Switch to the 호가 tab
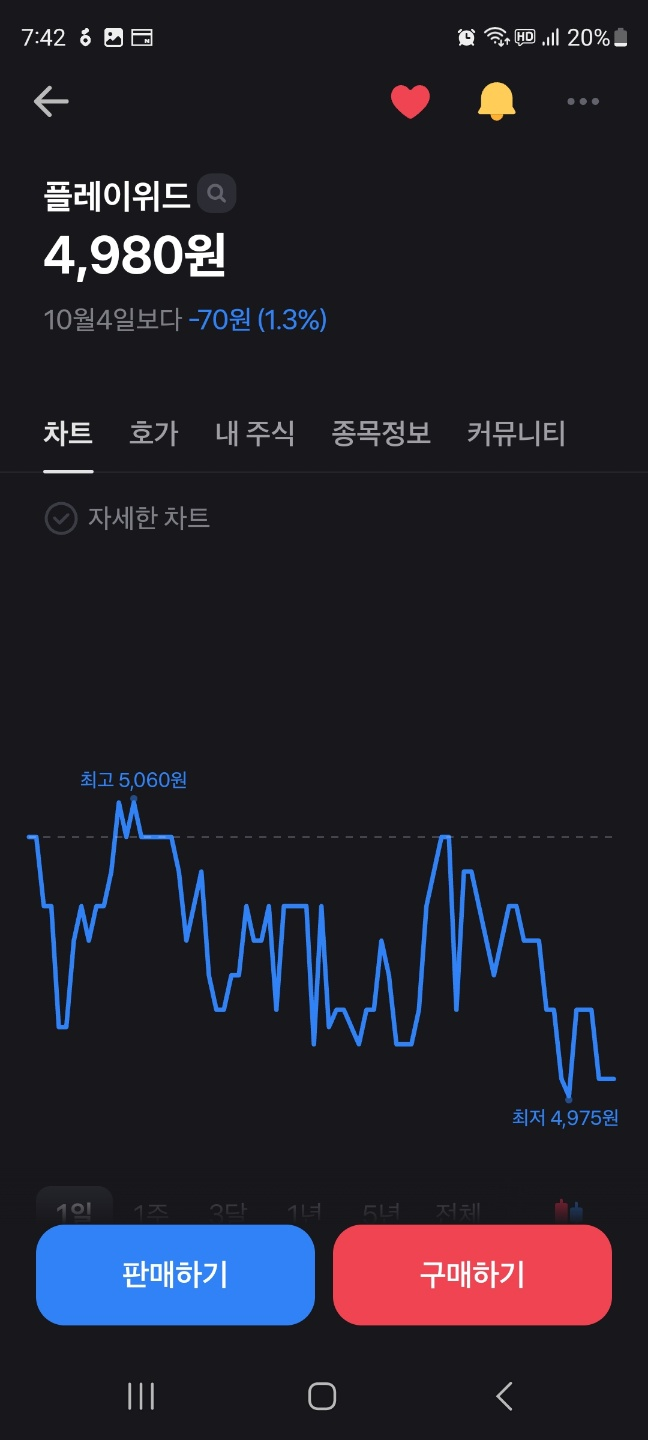This screenshot has width=648, height=1440. pyautogui.click(x=154, y=434)
